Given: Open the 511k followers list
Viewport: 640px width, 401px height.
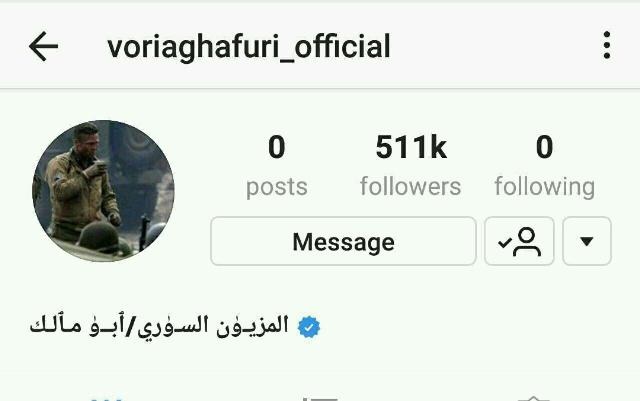Looking at the screenshot, I should point(410,166).
